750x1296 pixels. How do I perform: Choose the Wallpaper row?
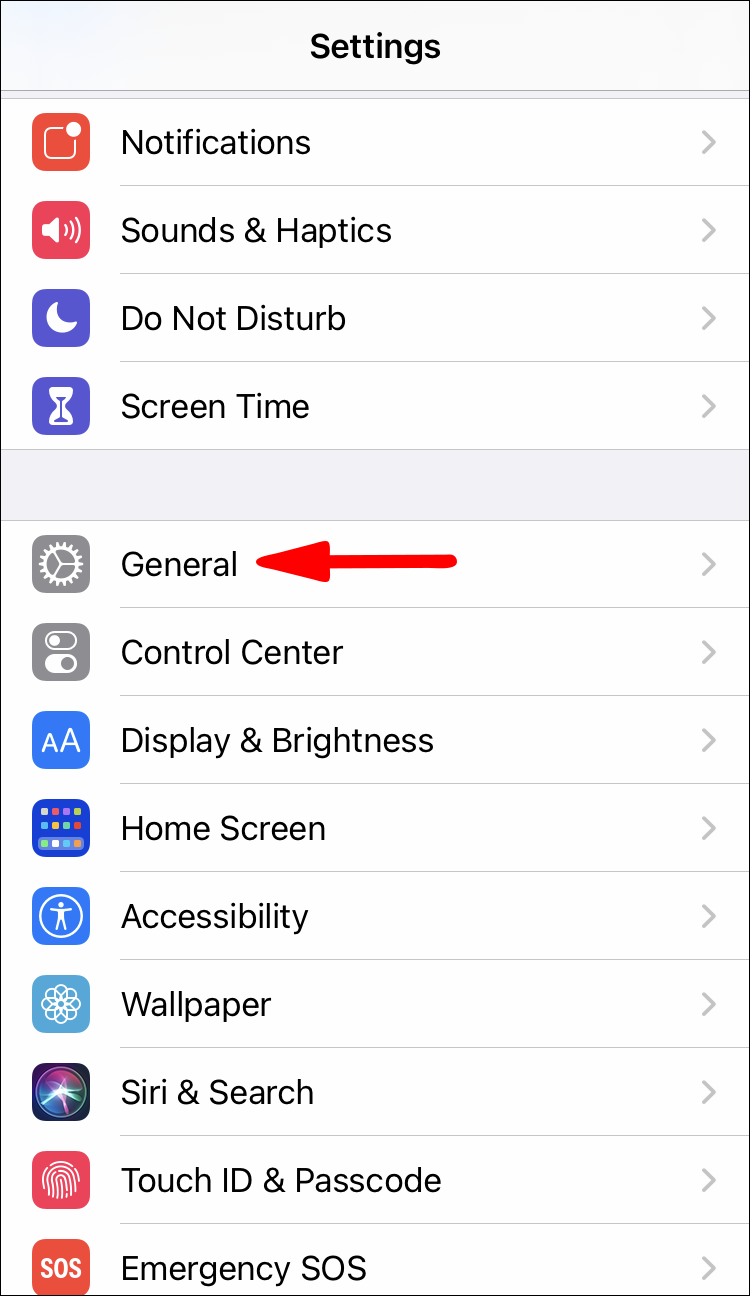tap(196, 1004)
